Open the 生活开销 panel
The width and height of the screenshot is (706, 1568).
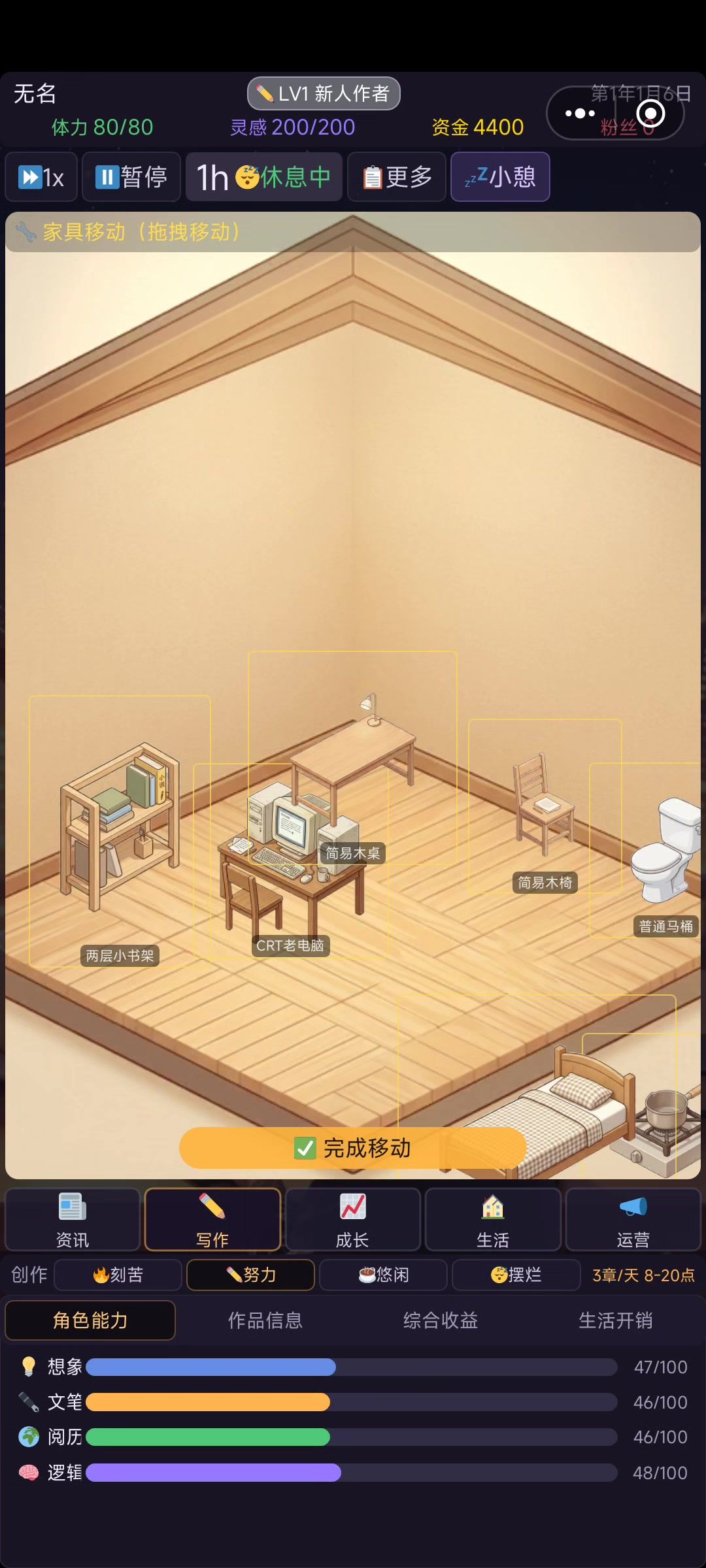click(616, 1320)
